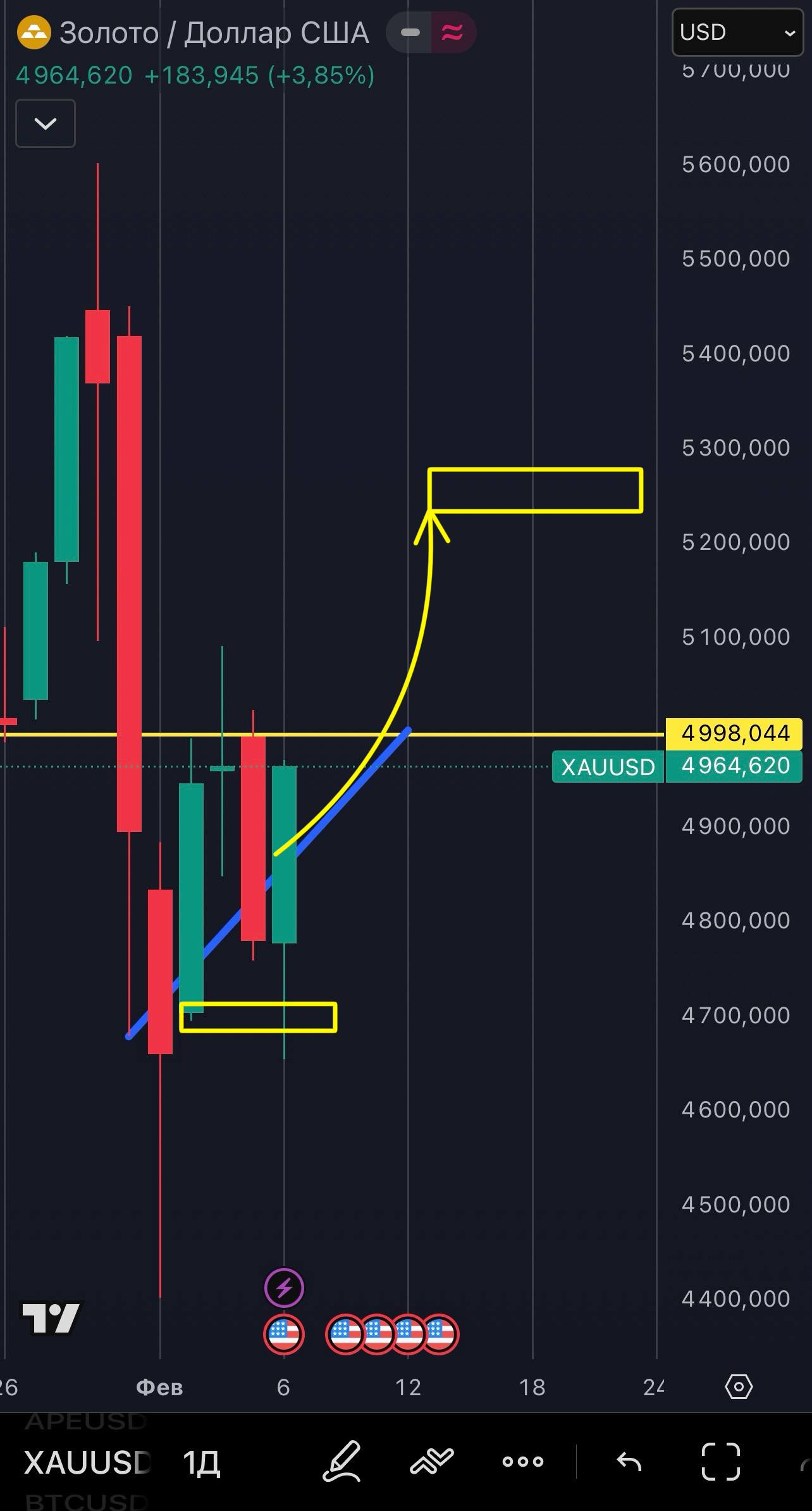Open the USD currency dropdown
This screenshot has width=812, height=1511.
[737, 32]
